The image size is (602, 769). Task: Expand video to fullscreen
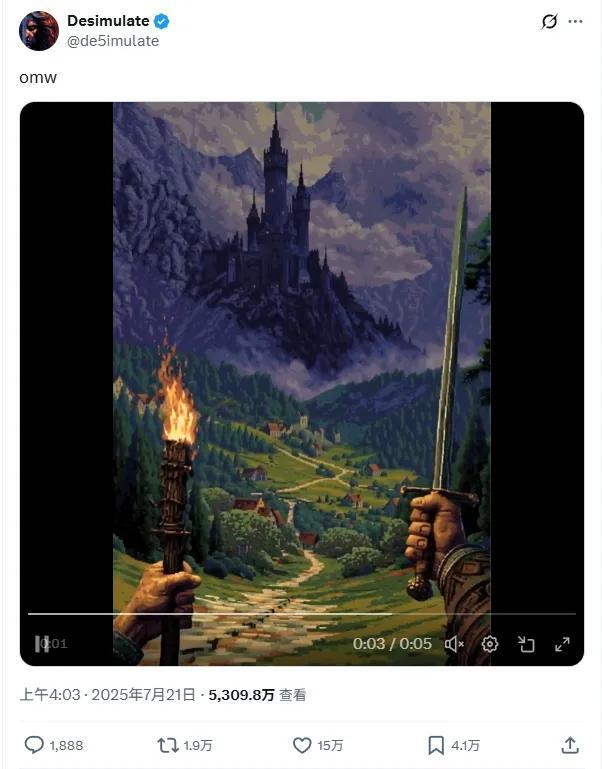[562, 644]
